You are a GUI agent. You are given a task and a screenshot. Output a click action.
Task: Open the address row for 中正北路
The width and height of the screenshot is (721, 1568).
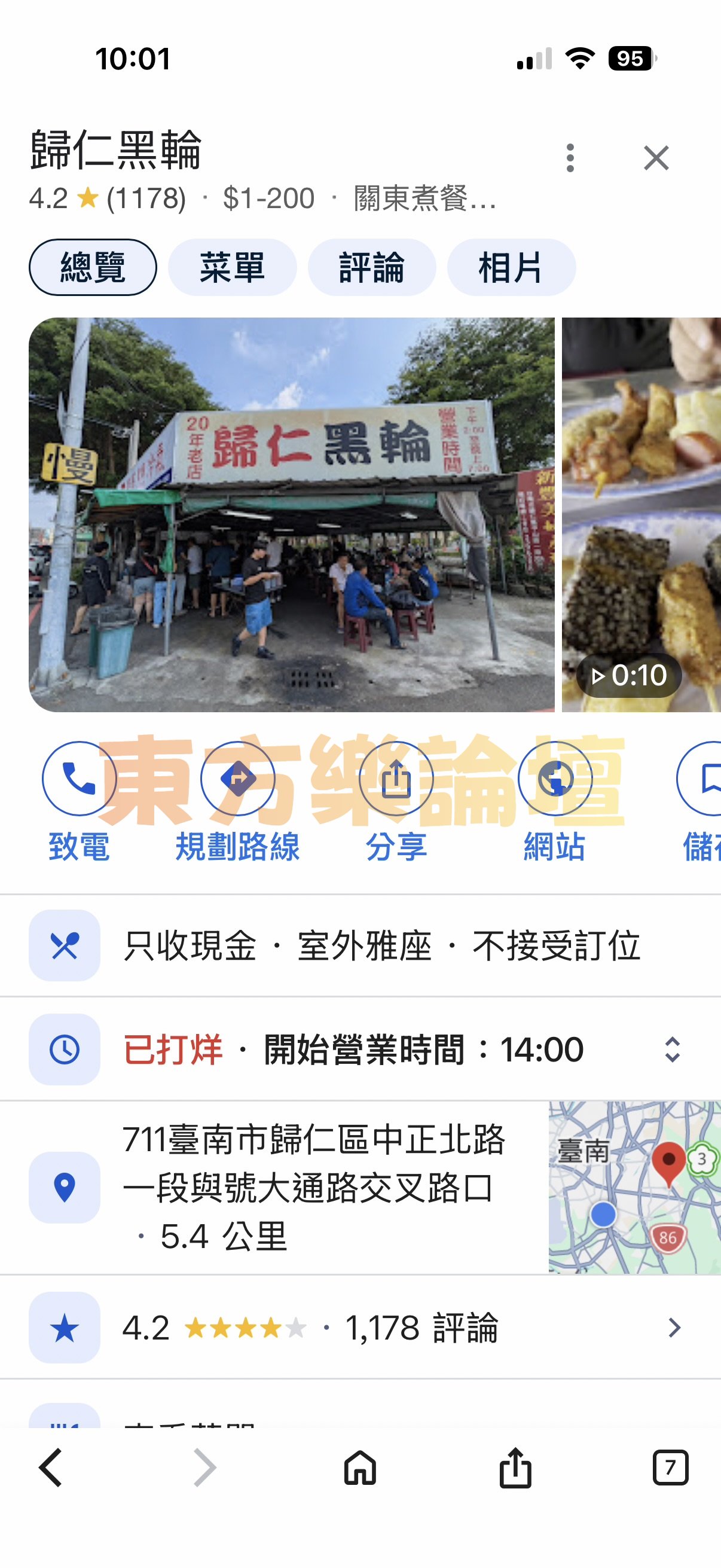313,1187
